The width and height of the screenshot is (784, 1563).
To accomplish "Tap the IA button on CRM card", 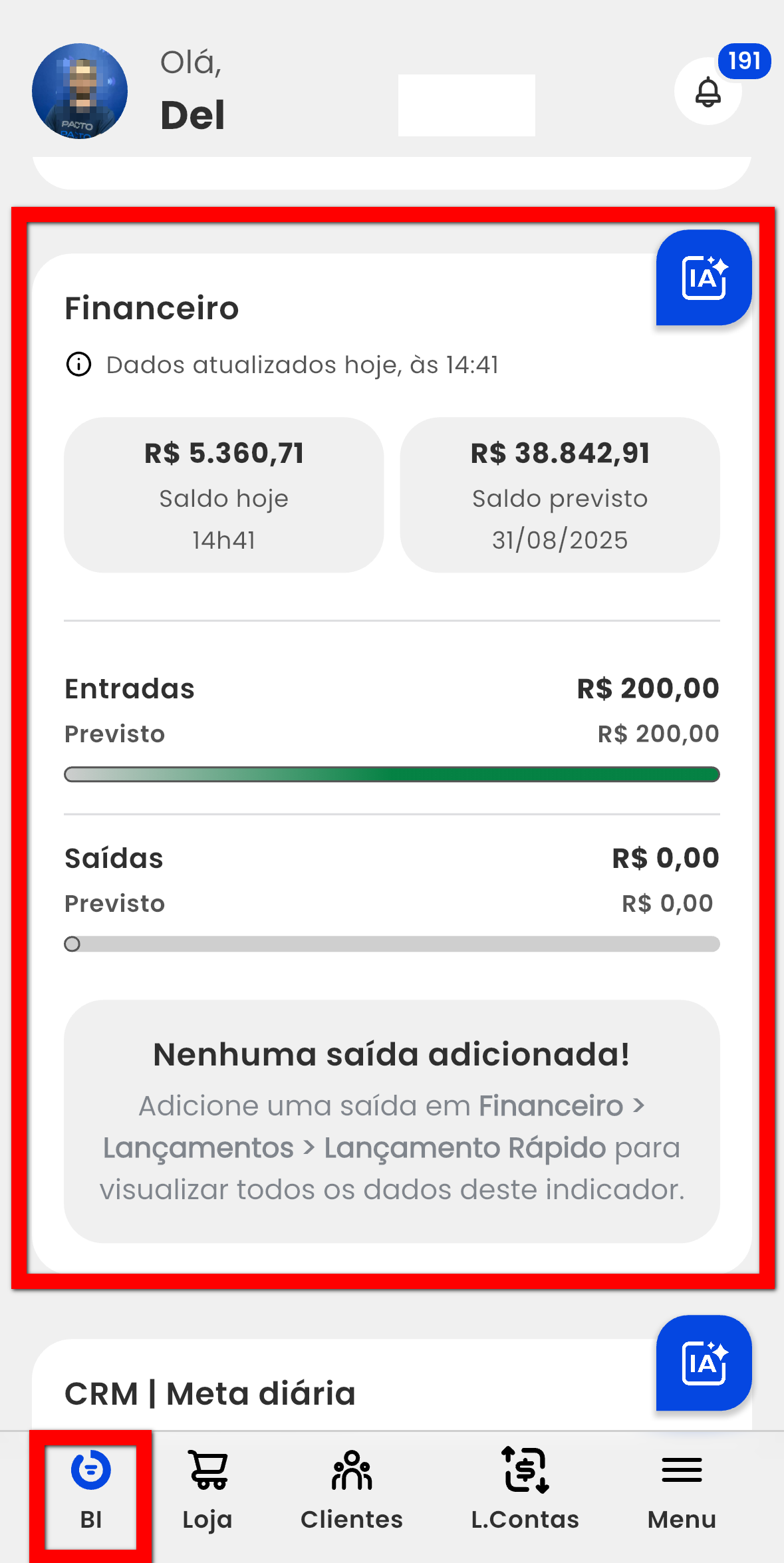I will [704, 1363].
